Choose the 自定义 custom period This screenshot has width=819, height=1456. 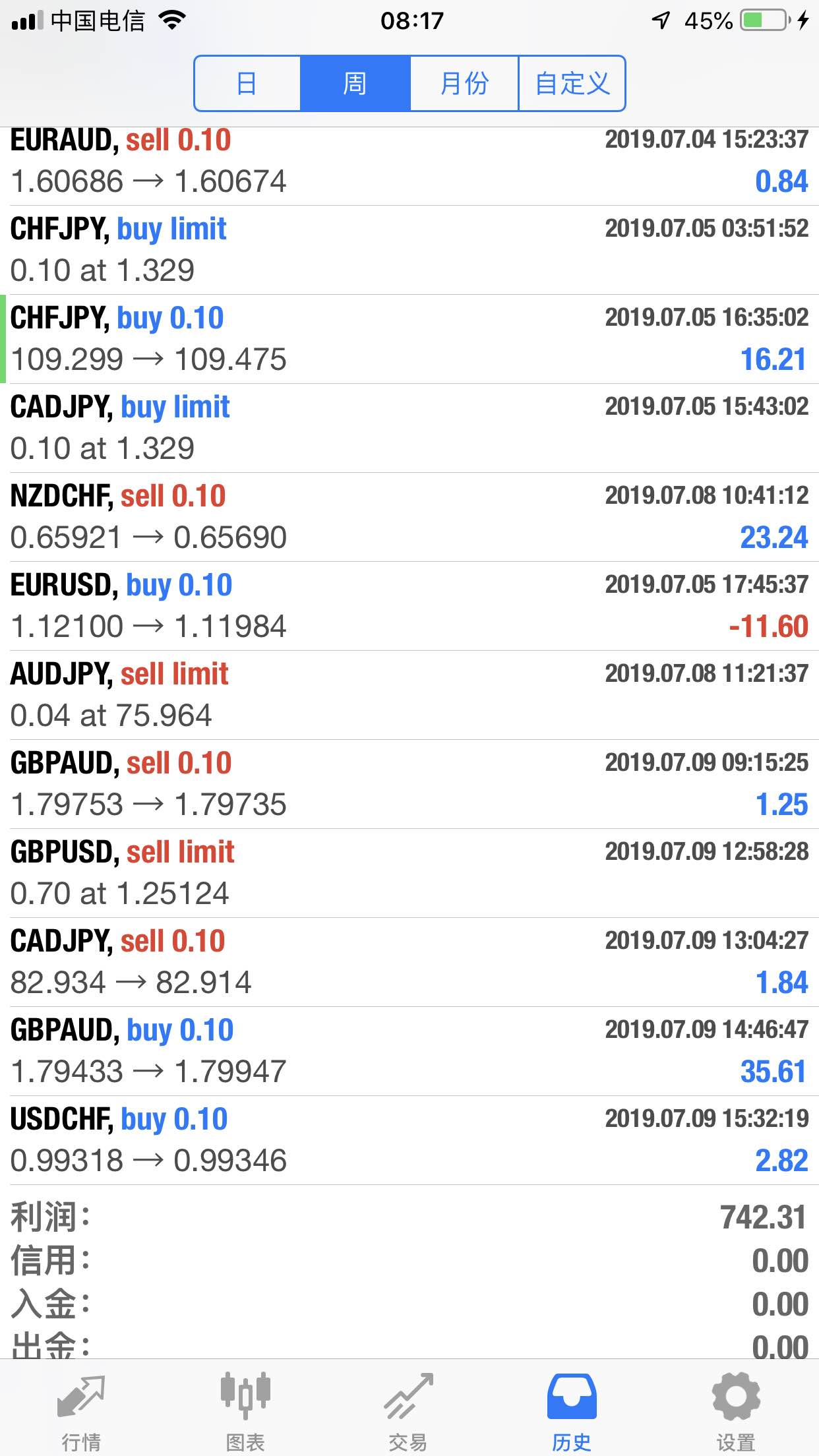[x=572, y=84]
